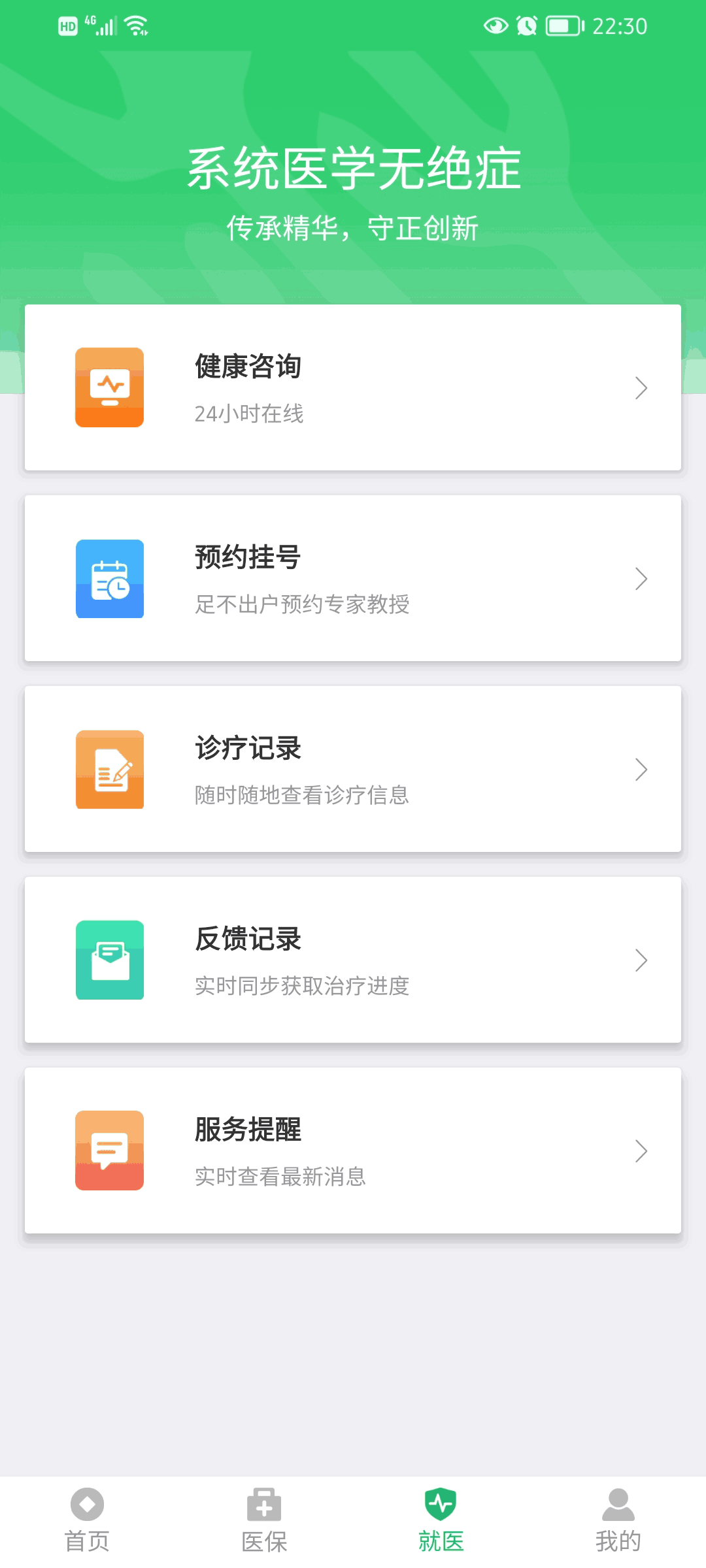
Task: Click the blue 预约挂号 calendar icon
Action: pyautogui.click(x=109, y=579)
